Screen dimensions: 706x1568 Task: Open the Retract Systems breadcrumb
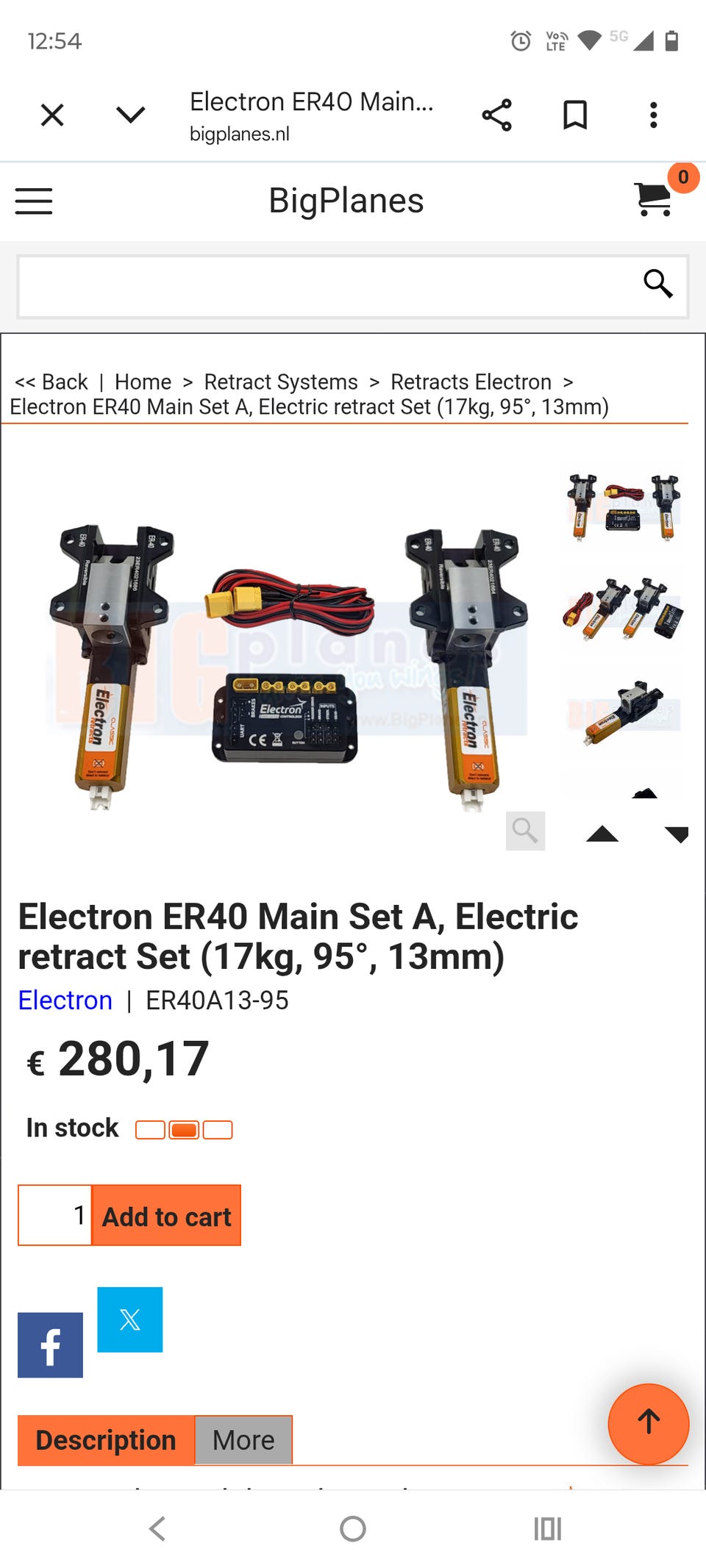tap(281, 382)
